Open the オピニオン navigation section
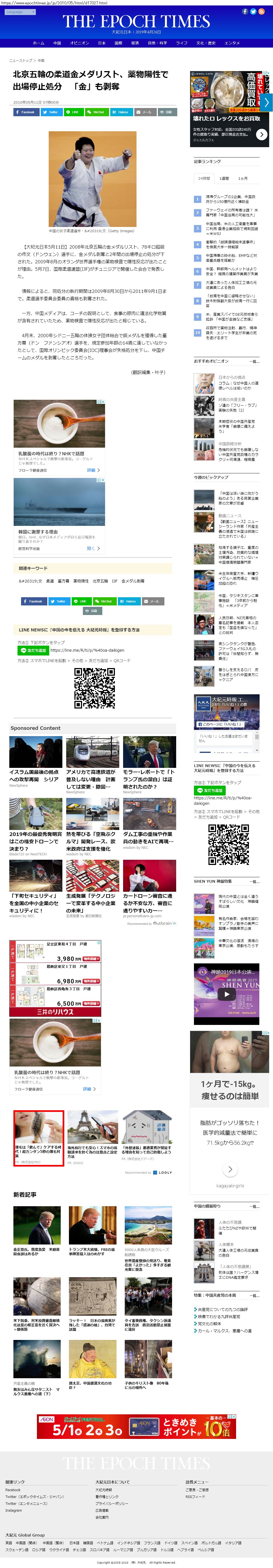273x1568 pixels. 79,43
